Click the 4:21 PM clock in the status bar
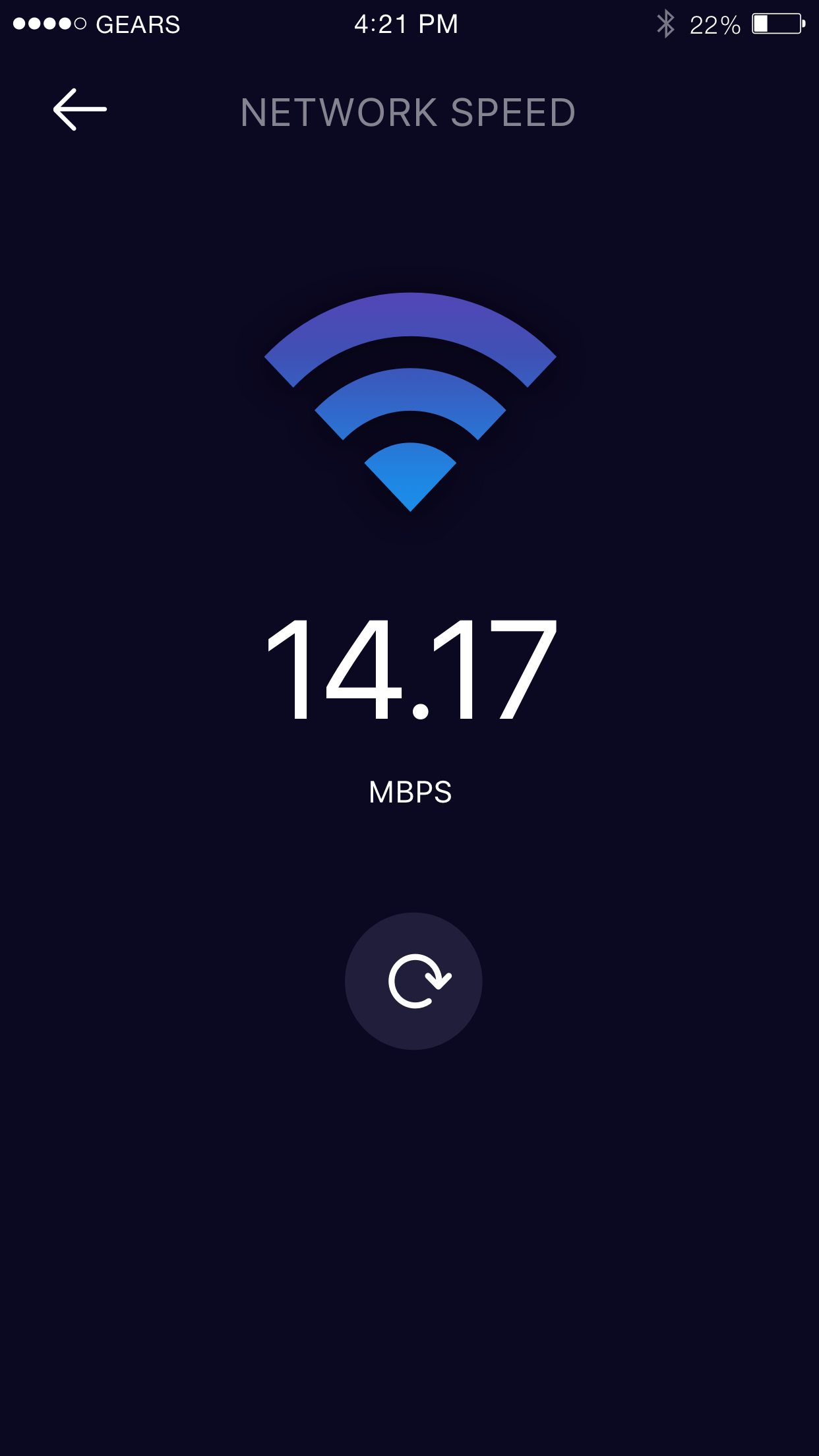Screen dimensions: 819x1456 [406, 24]
